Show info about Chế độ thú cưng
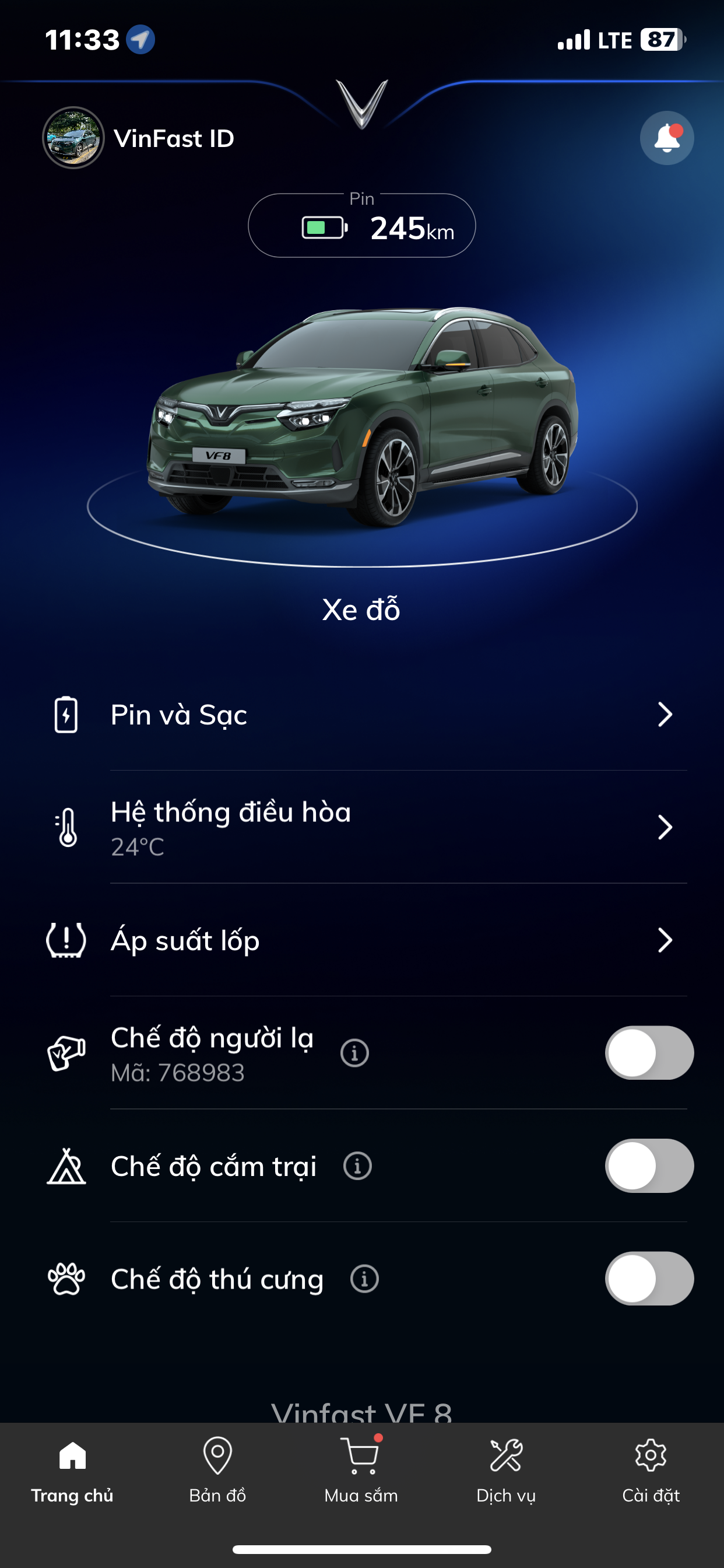This screenshot has width=724, height=1568. pos(364,1278)
